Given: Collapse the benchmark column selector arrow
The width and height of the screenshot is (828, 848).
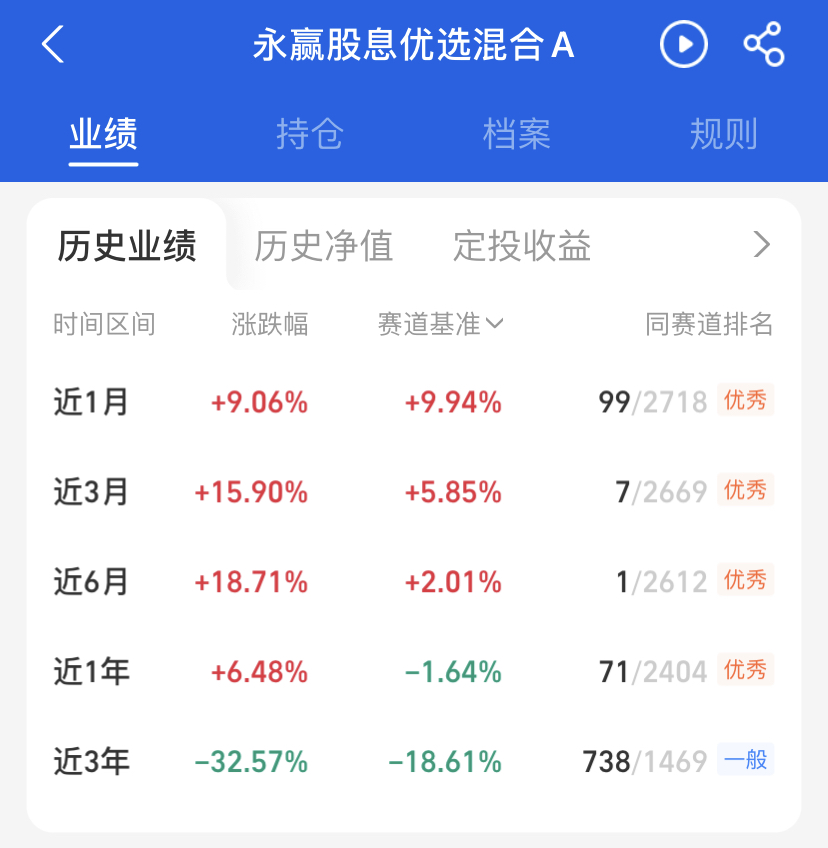Looking at the screenshot, I should click(497, 324).
